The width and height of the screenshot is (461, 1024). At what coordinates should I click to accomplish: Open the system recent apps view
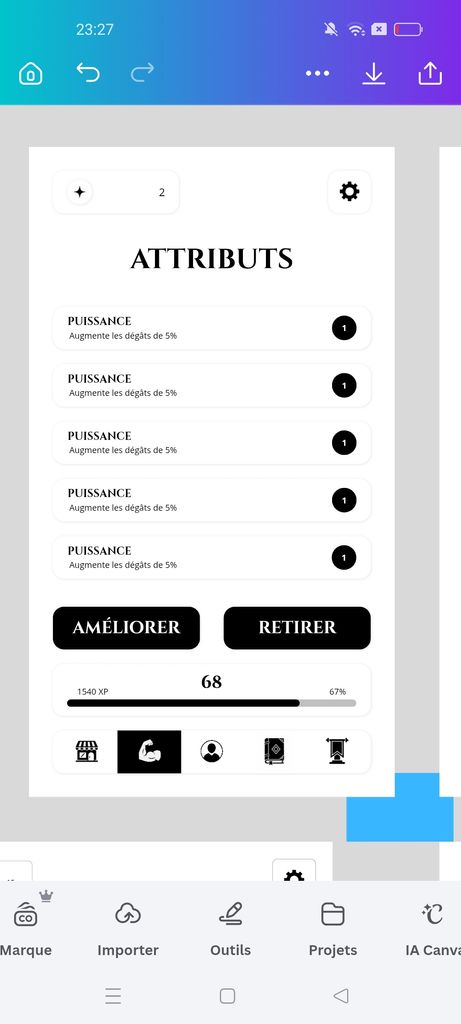[x=113, y=995]
